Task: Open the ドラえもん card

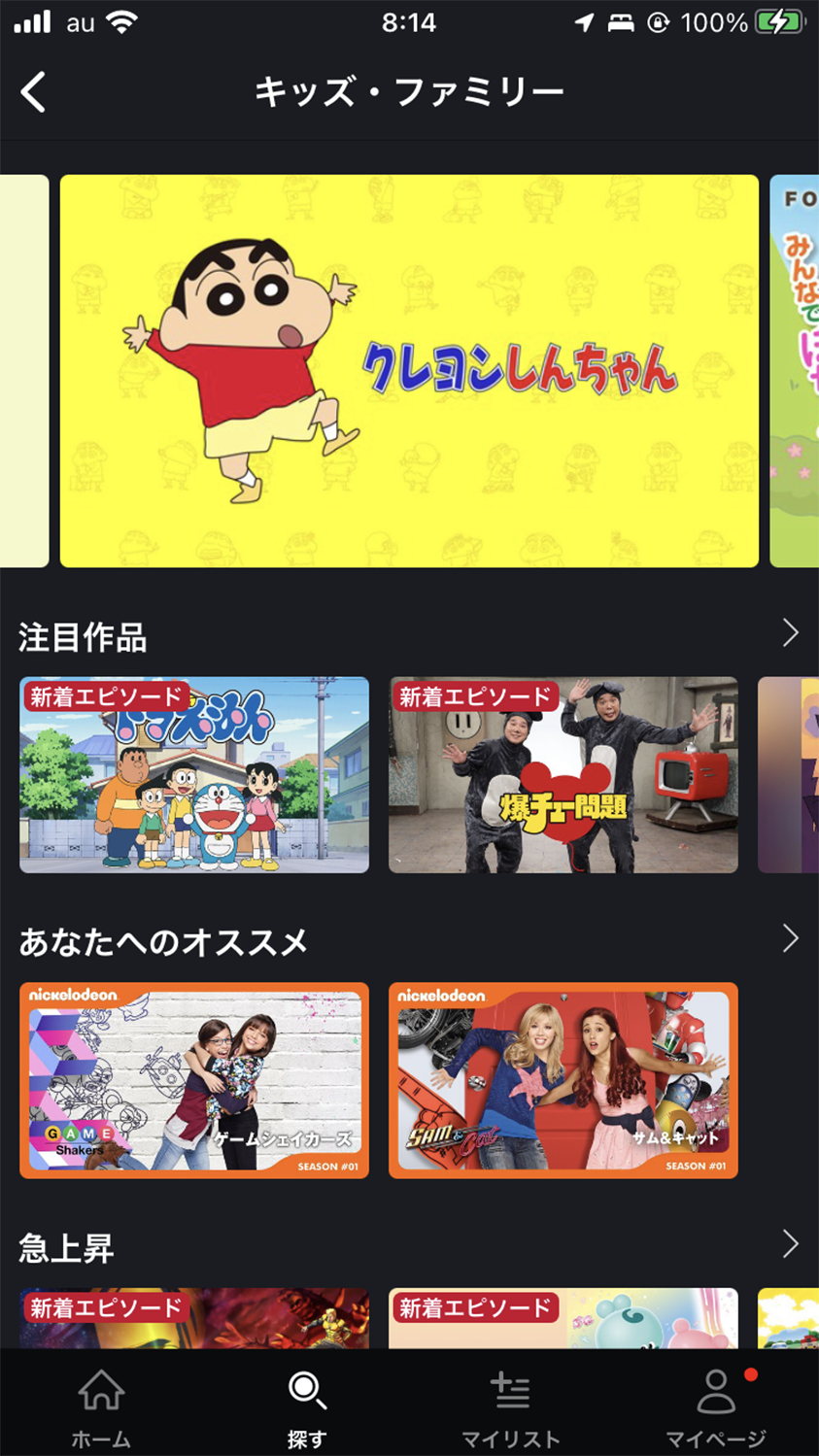Action: 194,775
